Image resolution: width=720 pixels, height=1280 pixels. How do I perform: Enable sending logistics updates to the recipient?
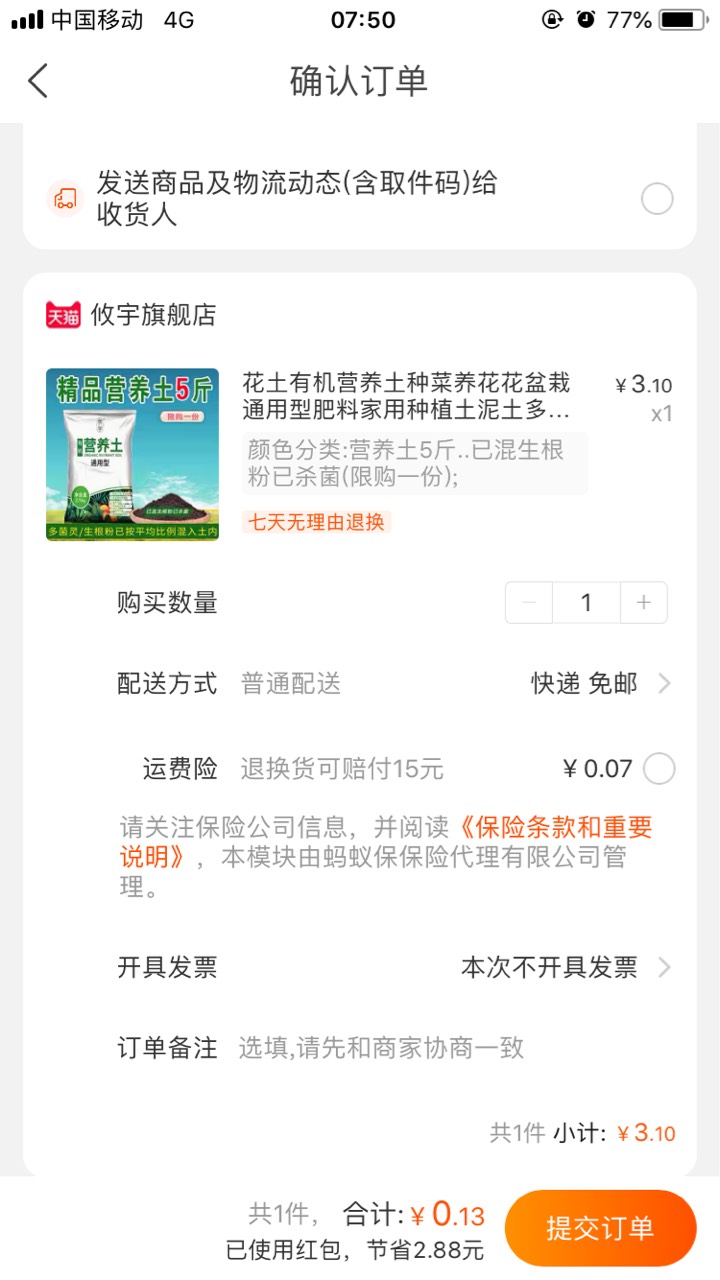(657, 199)
